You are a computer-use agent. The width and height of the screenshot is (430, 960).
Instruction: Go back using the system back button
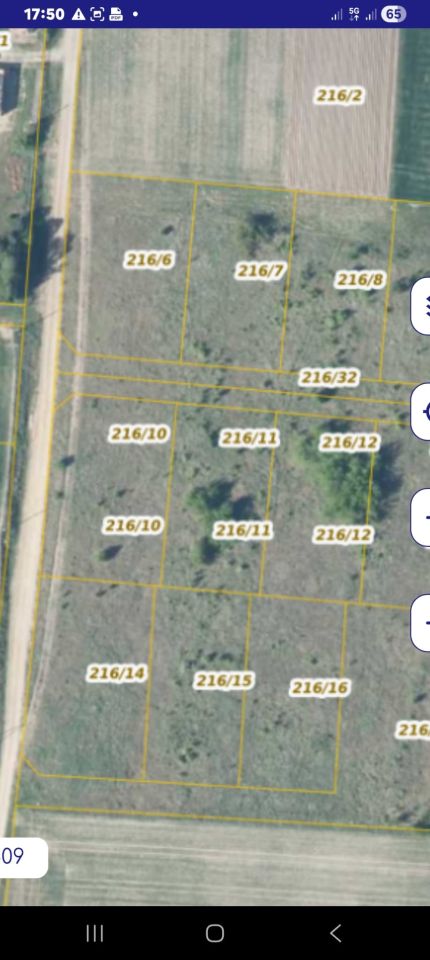coord(335,933)
